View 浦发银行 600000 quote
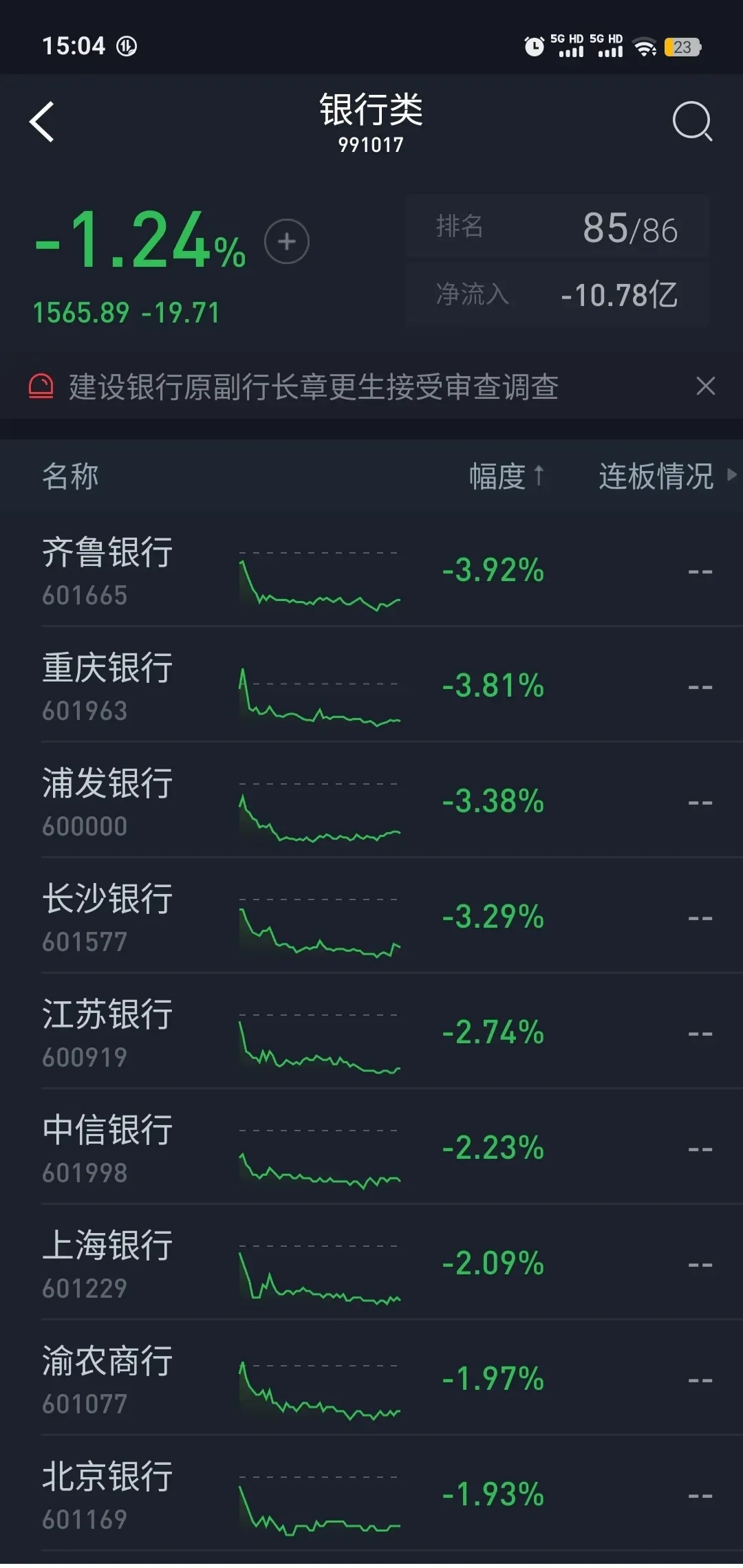Screen dimensions: 743x1568 point(371,801)
